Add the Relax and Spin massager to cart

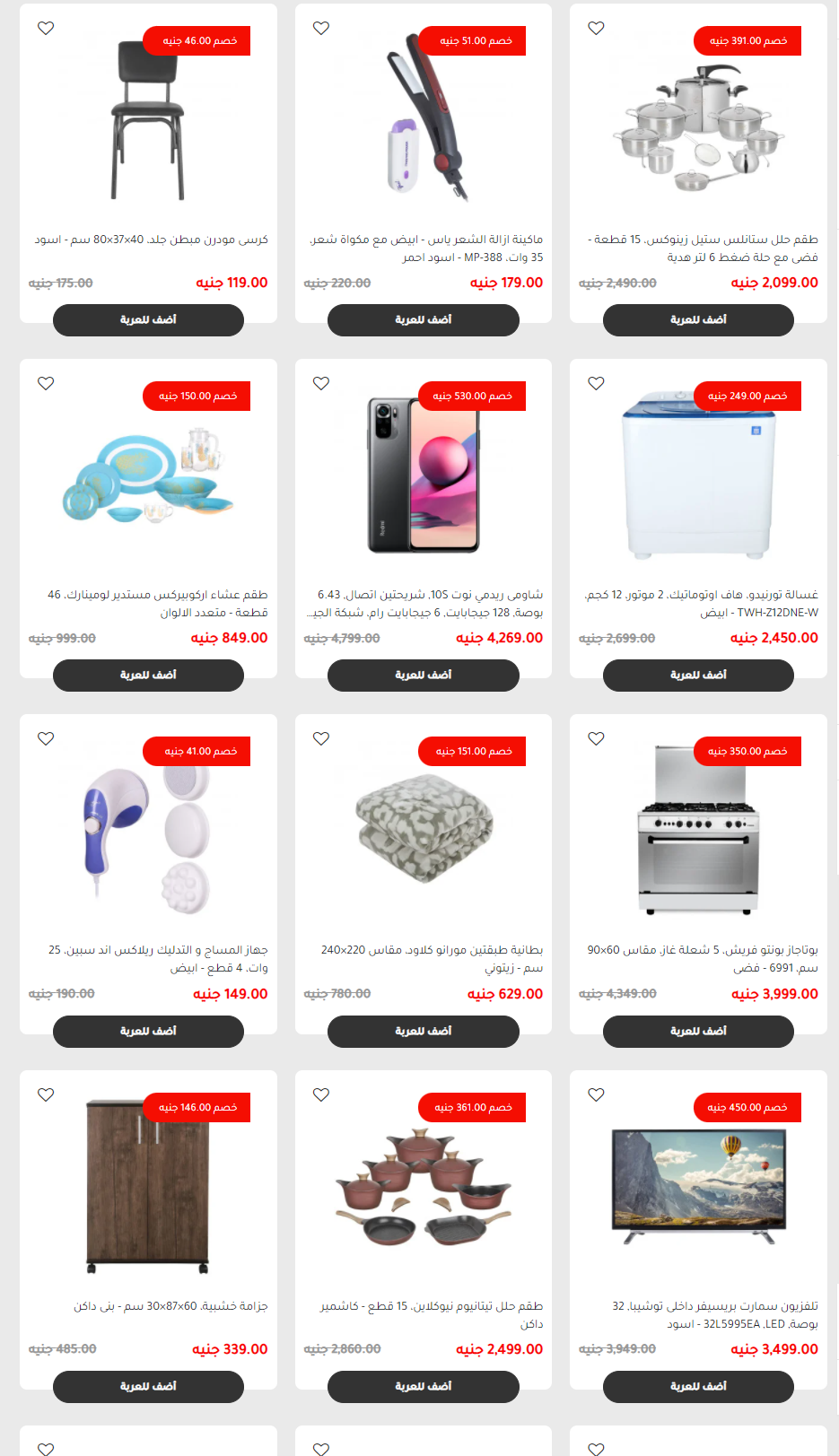pyautogui.click(x=148, y=1032)
